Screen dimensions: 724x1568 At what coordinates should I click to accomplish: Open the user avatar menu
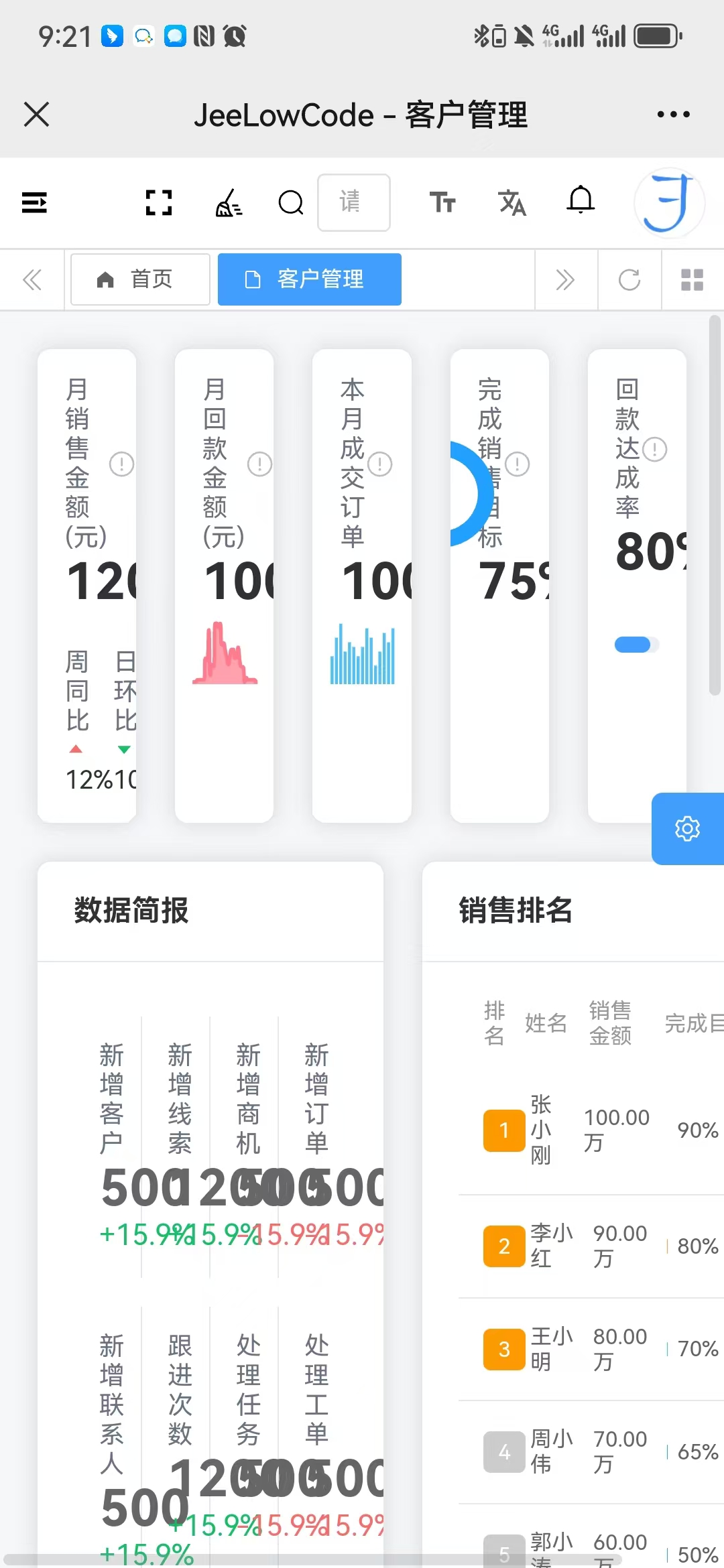[x=668, y=202]
